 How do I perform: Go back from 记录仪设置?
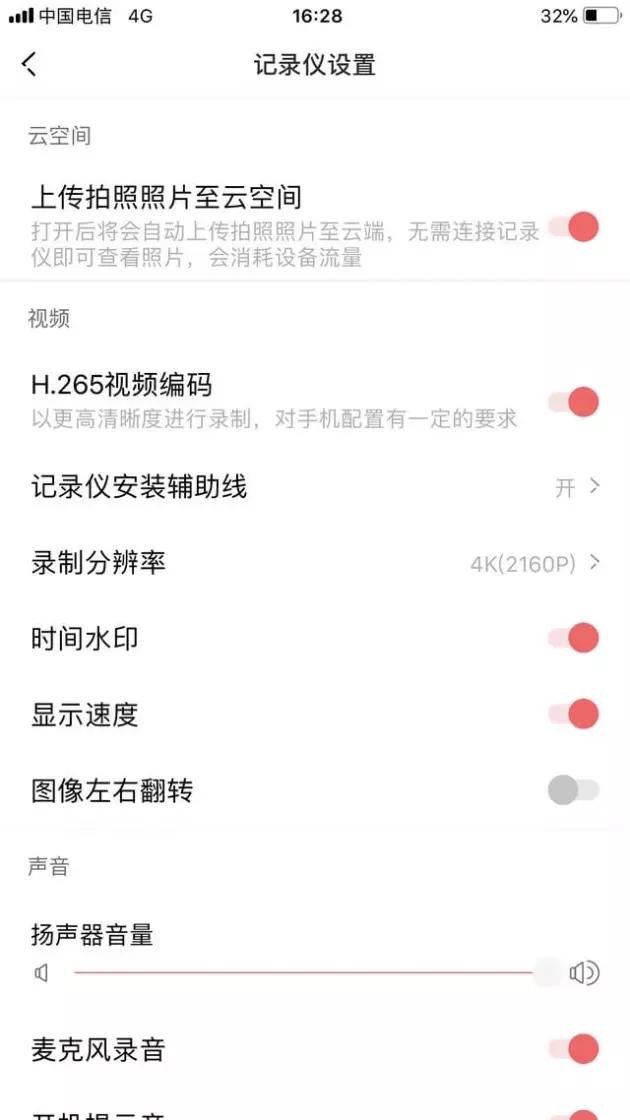tap(29, 64)
